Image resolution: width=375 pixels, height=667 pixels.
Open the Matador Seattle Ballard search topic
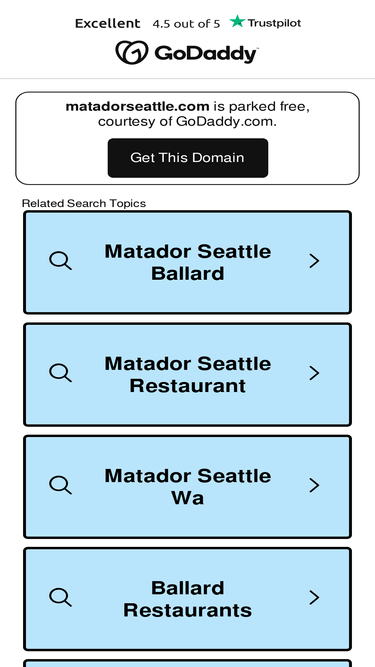point(188,262)
